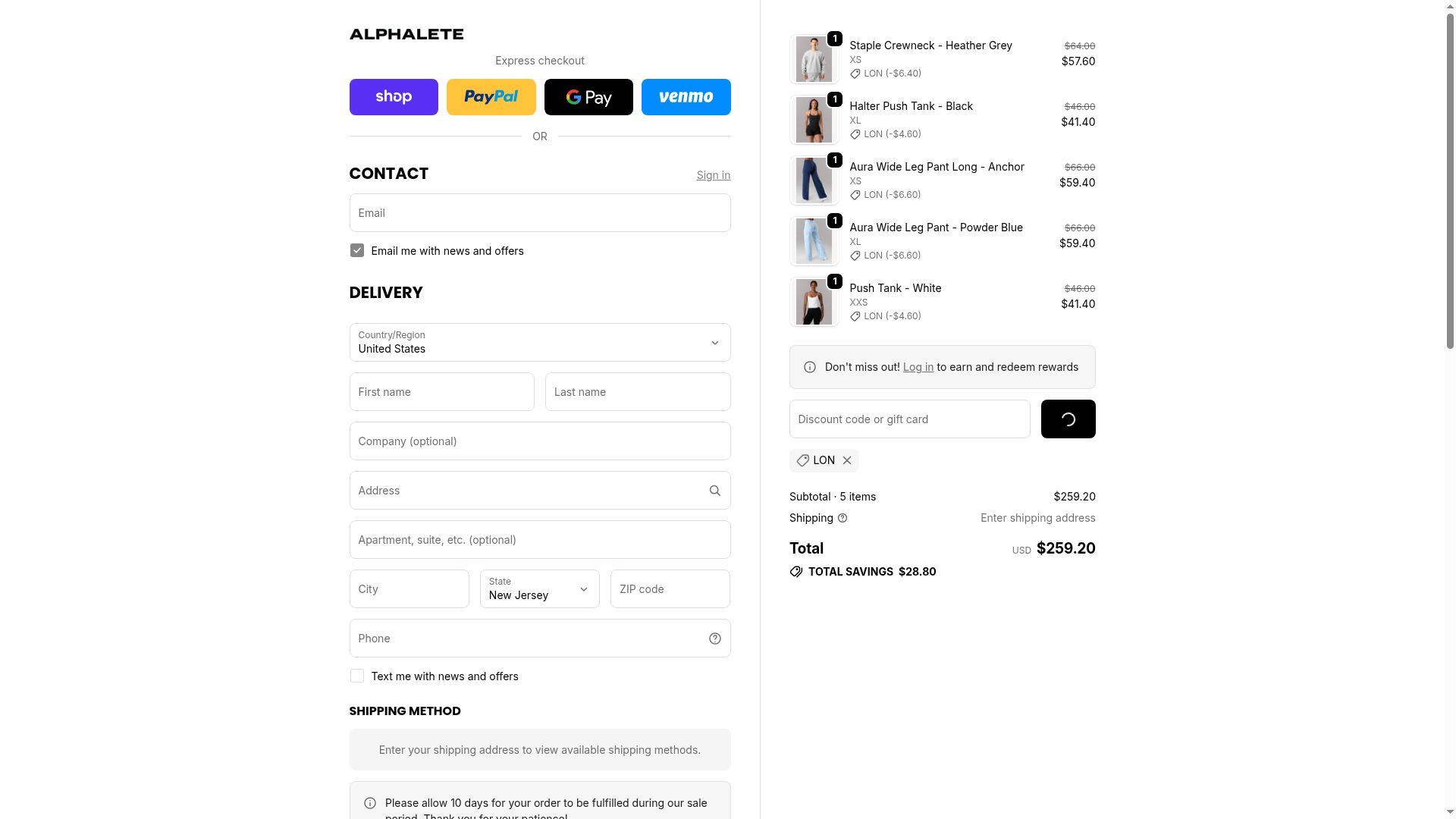Focus the Email field
Screen dimensions: 1456x819
(x=539, y=213)
